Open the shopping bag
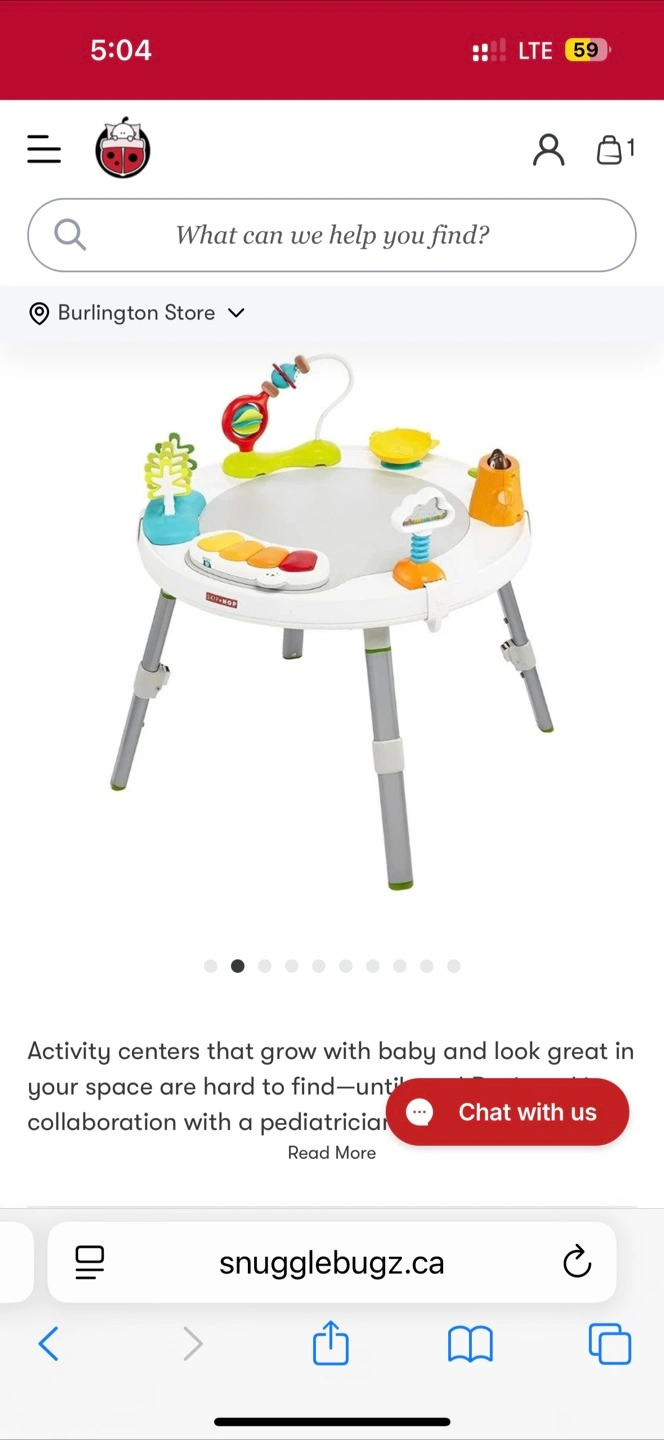664x1440 pixels. [613, 150]
